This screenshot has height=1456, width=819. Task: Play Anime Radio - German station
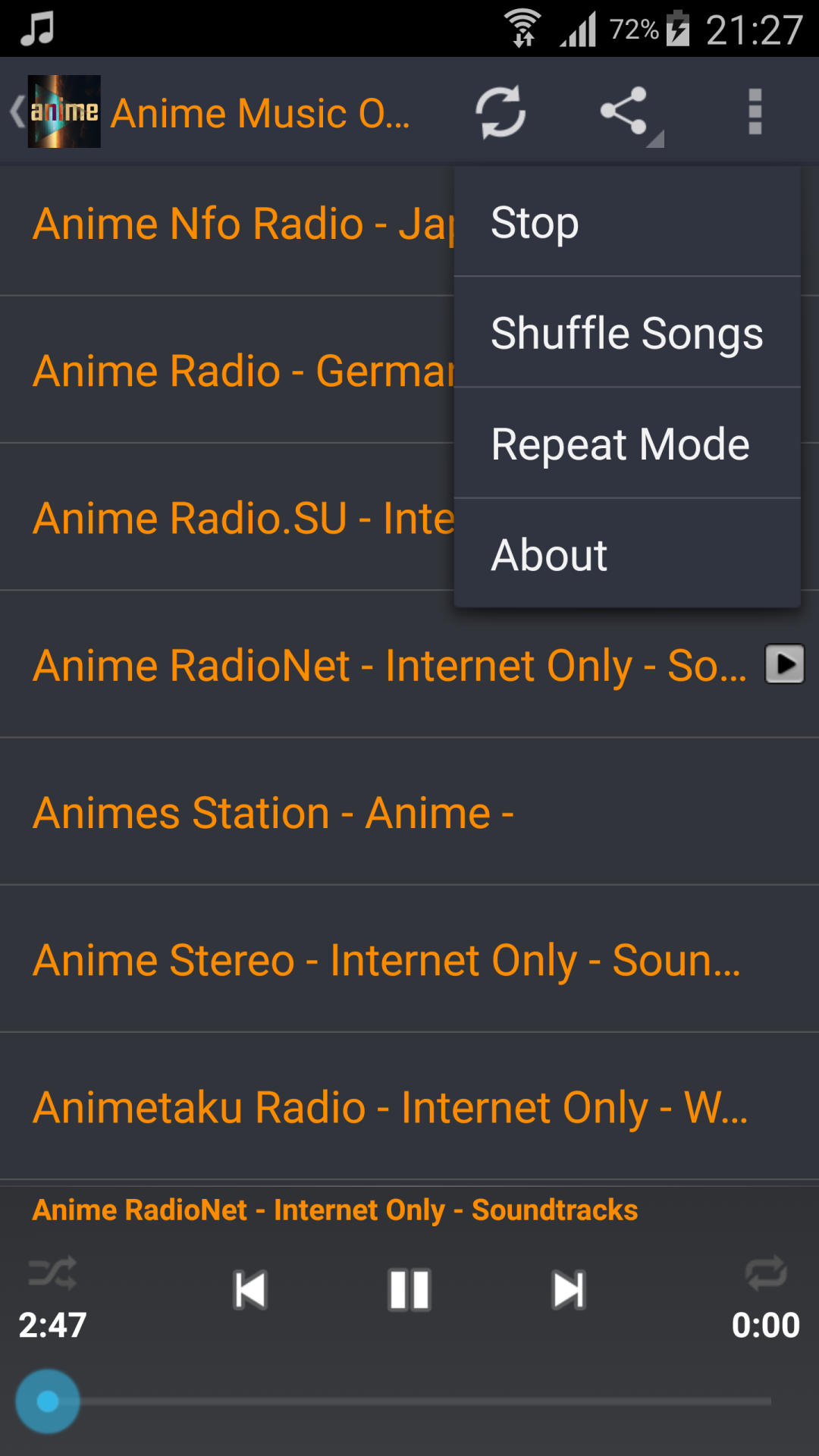point(227,372)
